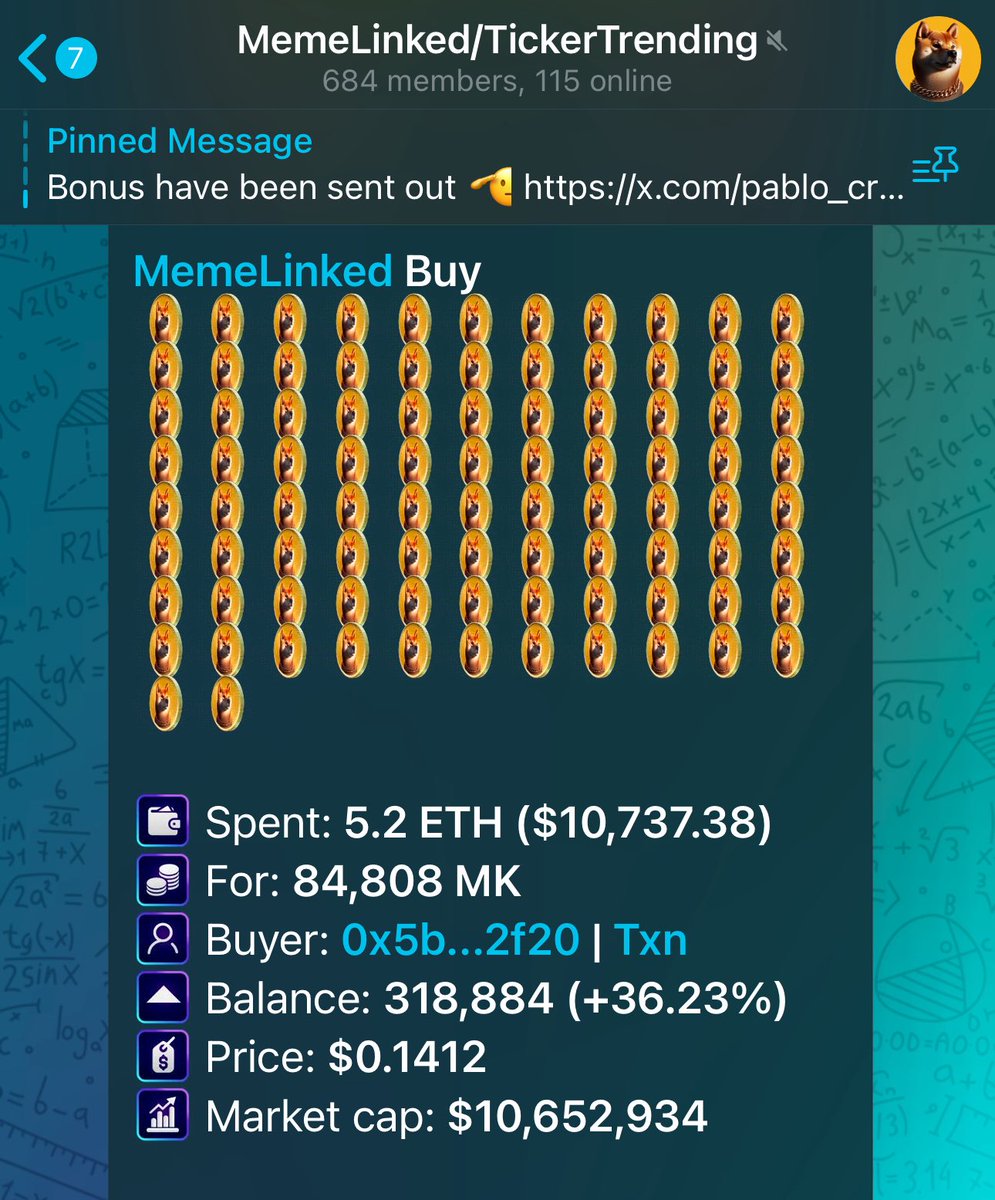
Task: Show the pinned messages list icon
Action: (x=935, y=166)
